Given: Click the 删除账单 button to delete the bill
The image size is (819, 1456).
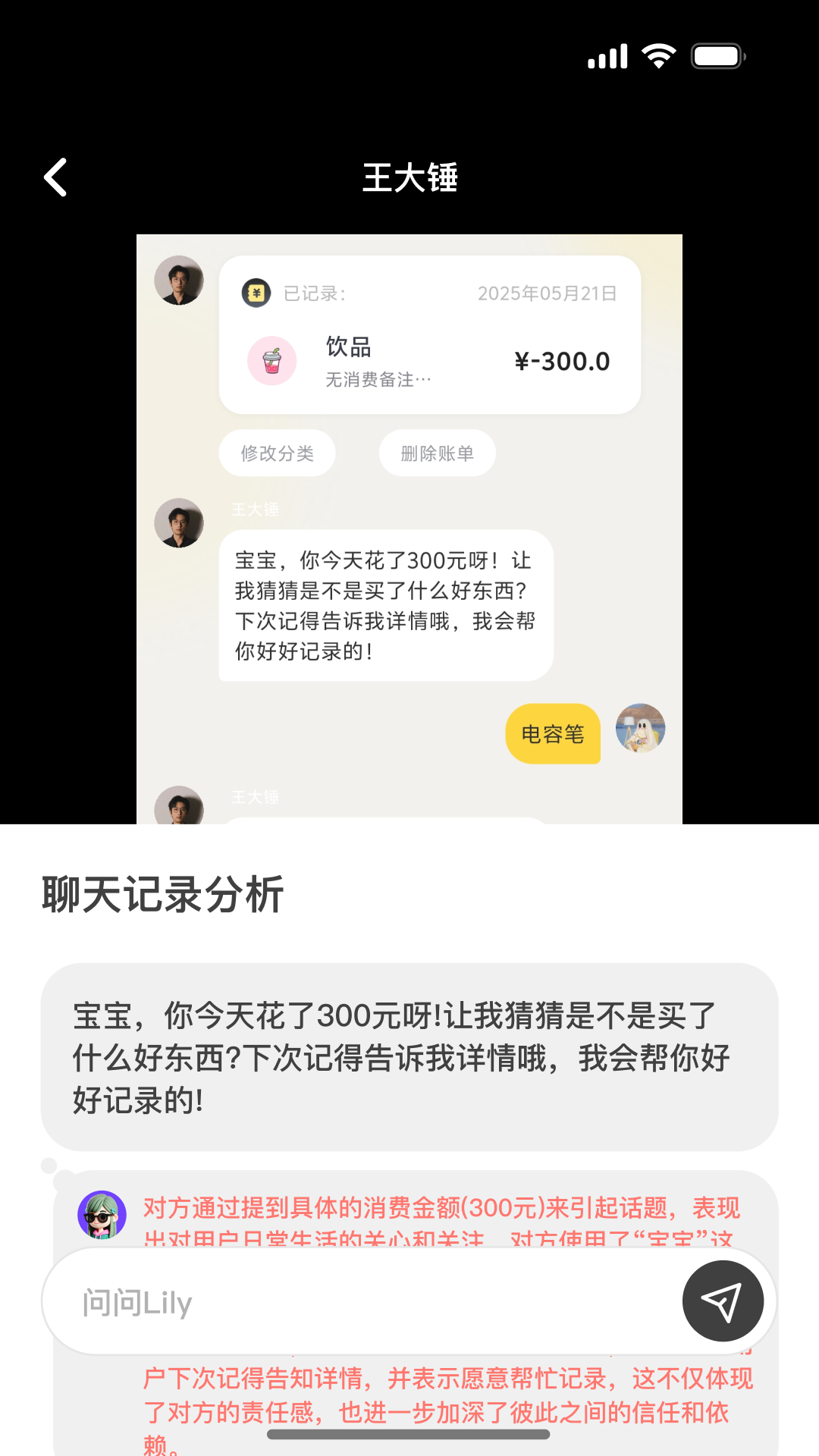Looking at the screenshot, I should (437, 452).
